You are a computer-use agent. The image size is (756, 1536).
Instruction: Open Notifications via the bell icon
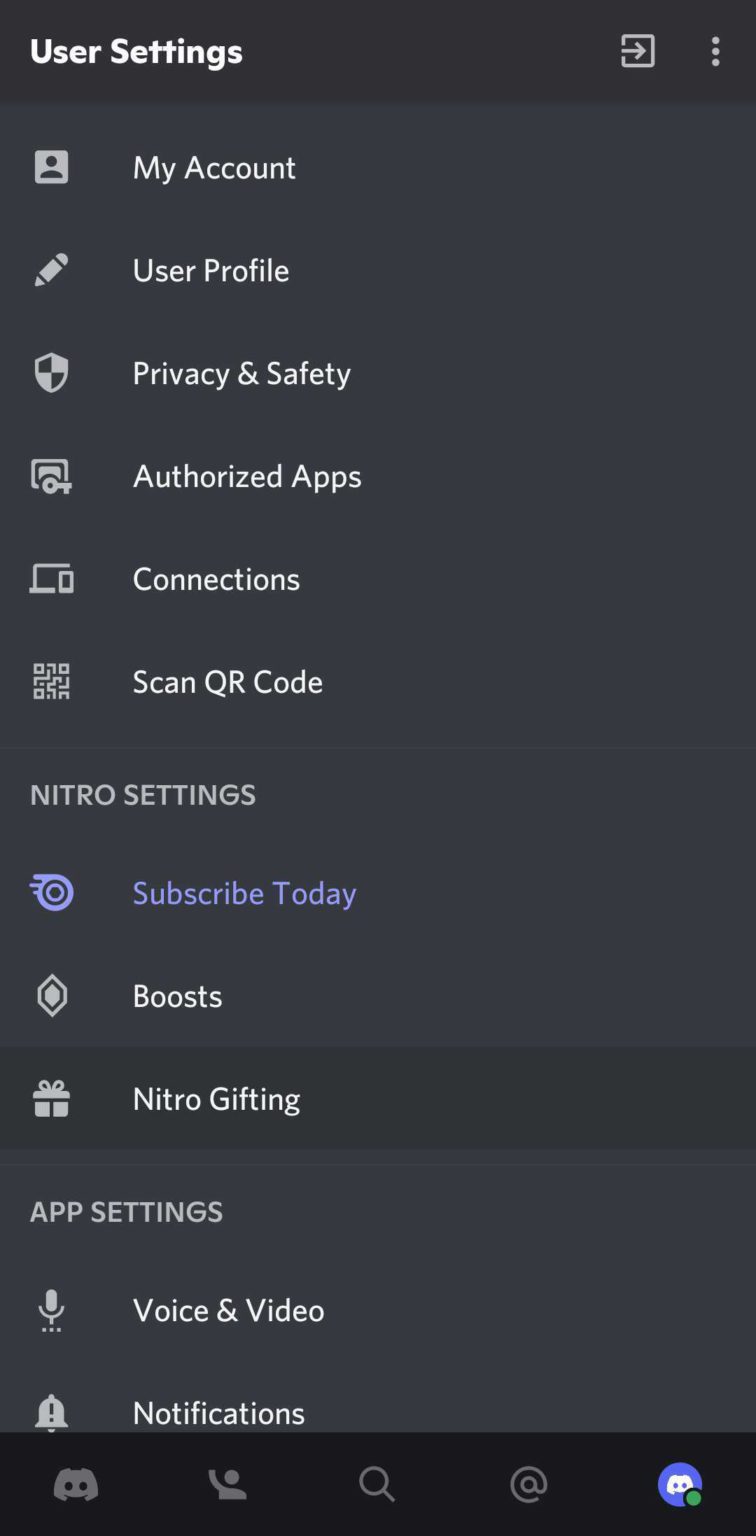click(x=51, y=1412)
